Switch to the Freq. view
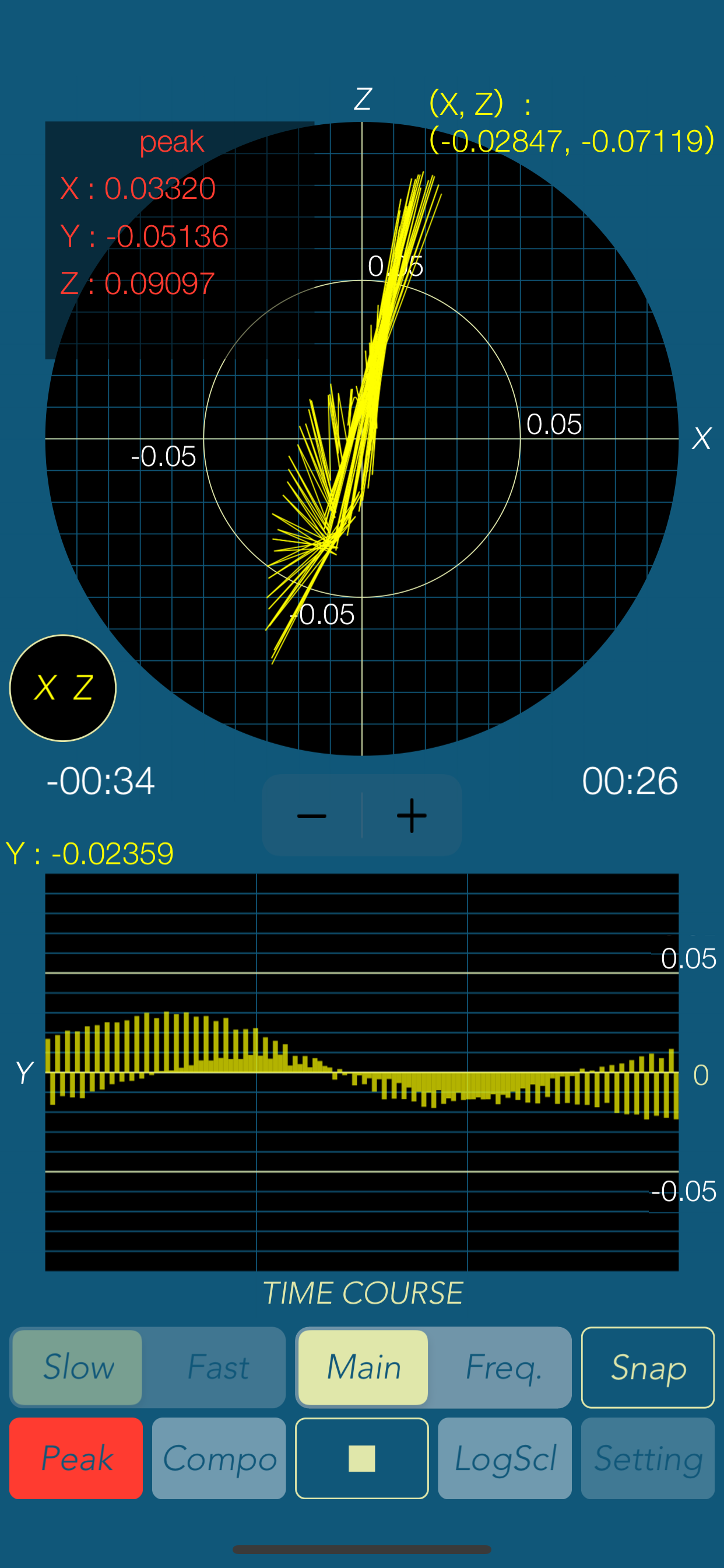 (x=502, y=1367)
